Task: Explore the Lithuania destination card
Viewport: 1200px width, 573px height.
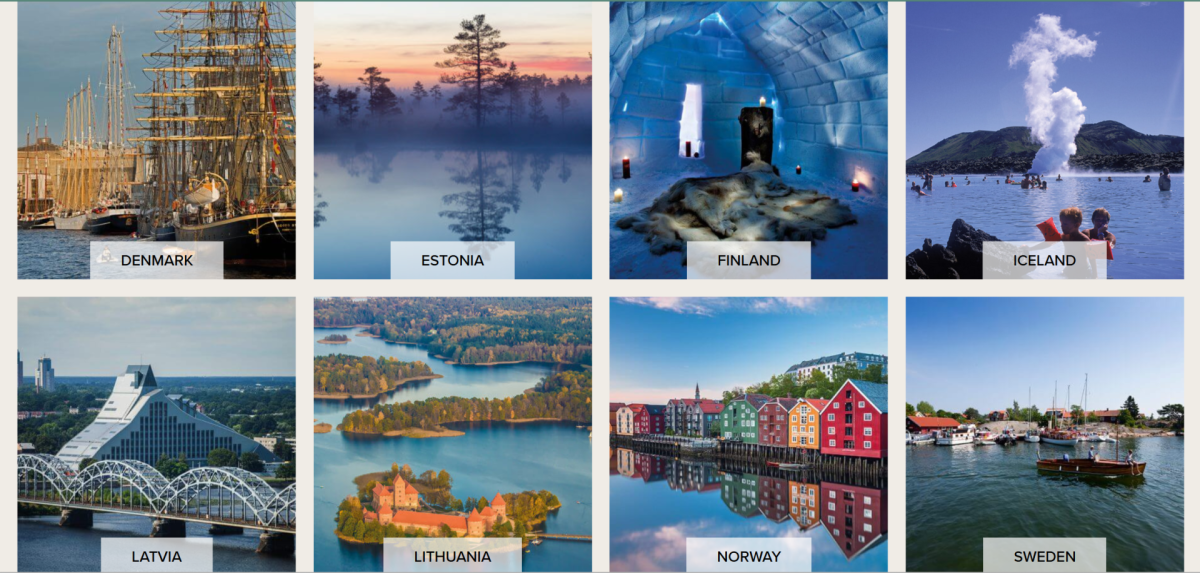Action: [452, 434]
